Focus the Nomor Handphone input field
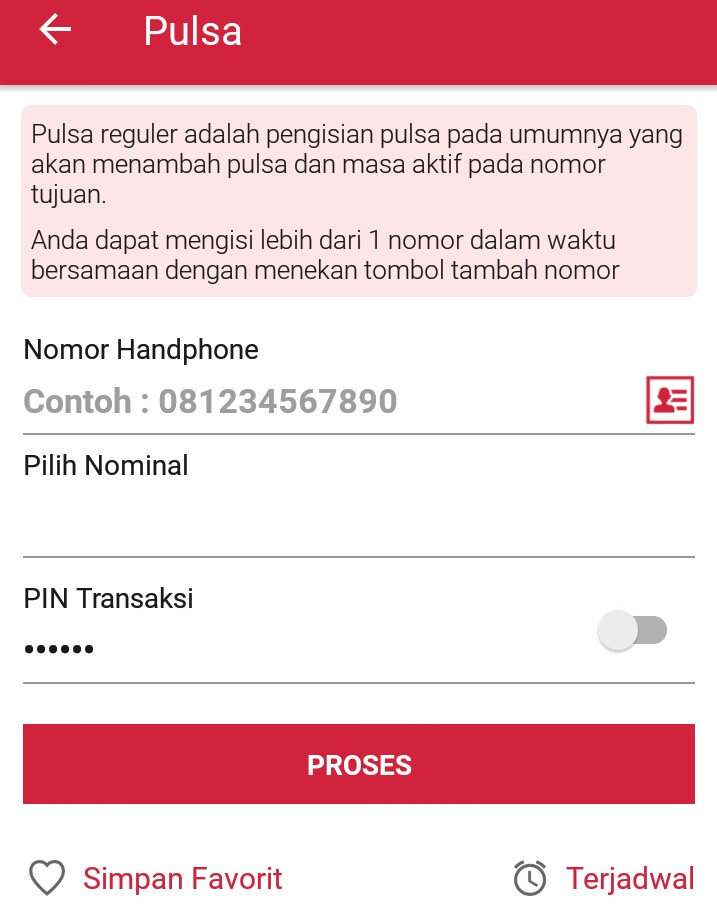This screenshot has height=911, width=717. (320, 402)
